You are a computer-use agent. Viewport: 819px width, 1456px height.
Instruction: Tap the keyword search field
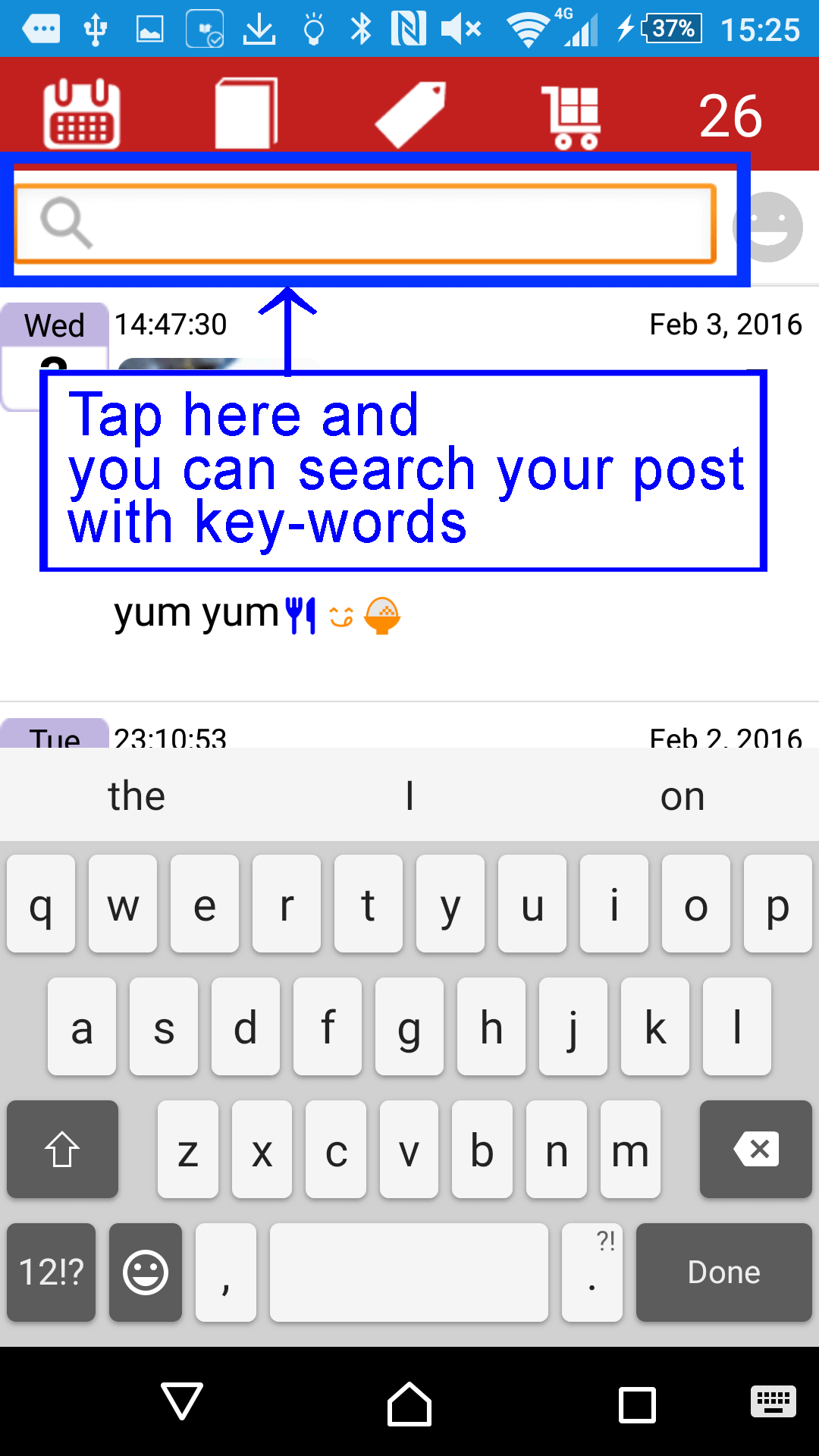[365, 224]
